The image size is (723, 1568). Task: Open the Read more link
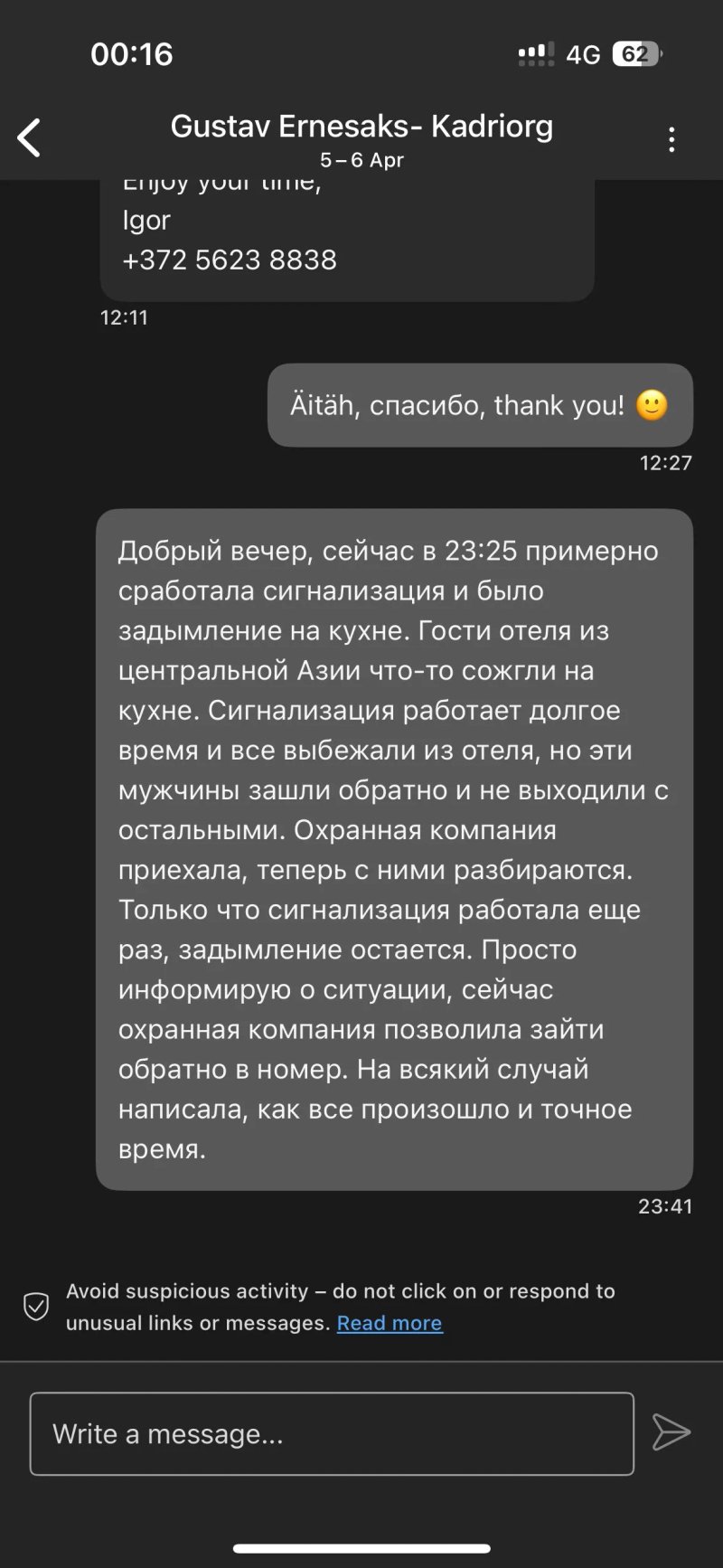point(390,1323)
